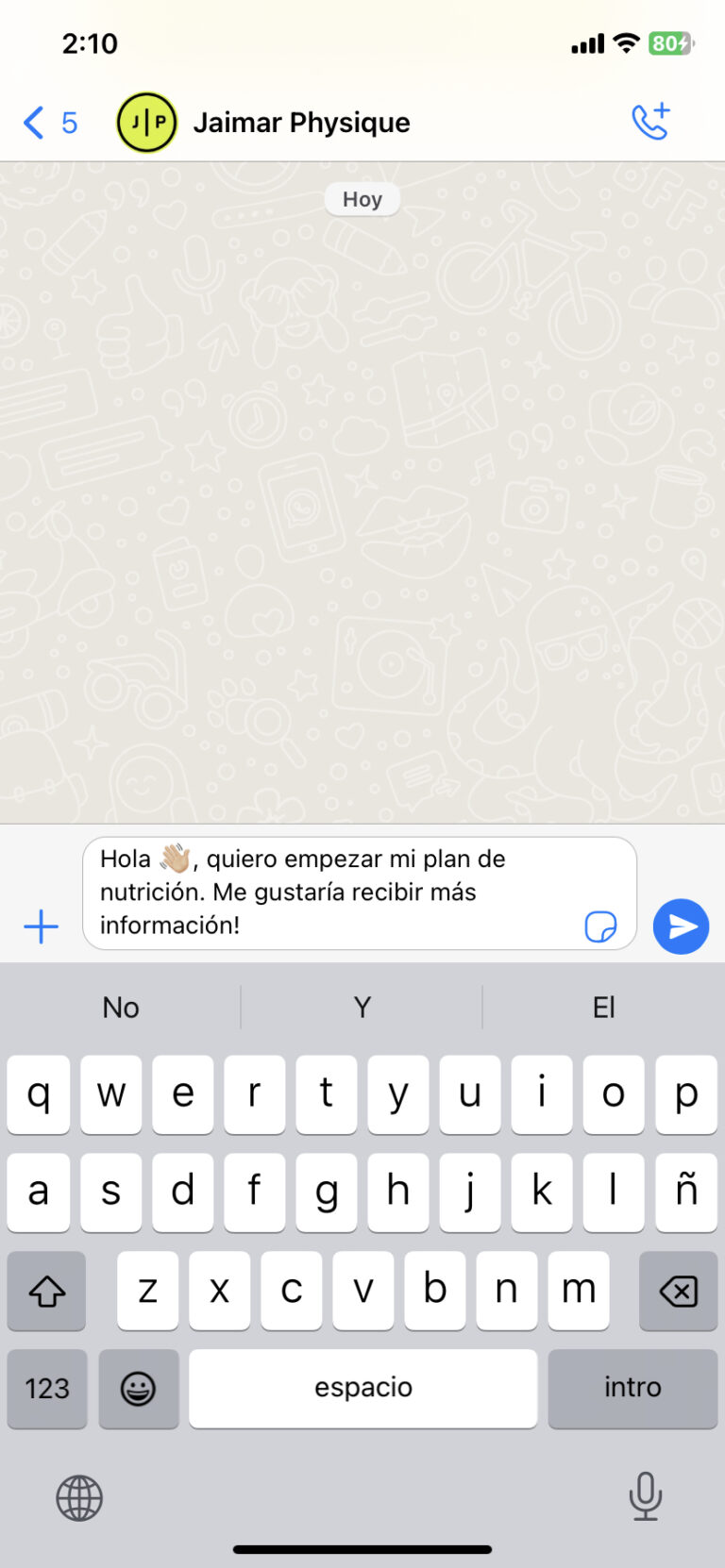Delete a character with backspace
Viewport: 725px width, 1568px height.
click(678, 1291)
